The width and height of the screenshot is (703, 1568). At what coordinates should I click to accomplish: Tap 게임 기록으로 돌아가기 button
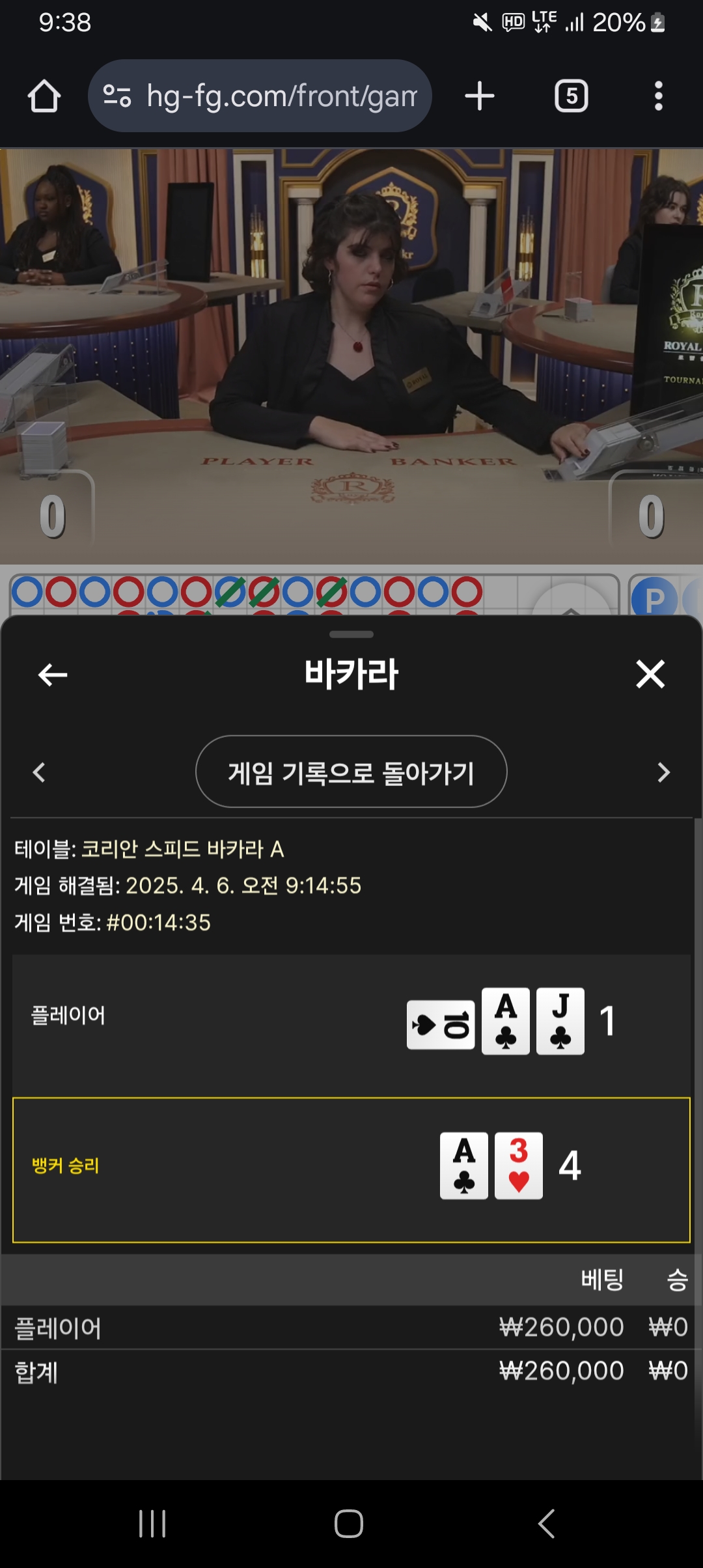pos(351,772)
